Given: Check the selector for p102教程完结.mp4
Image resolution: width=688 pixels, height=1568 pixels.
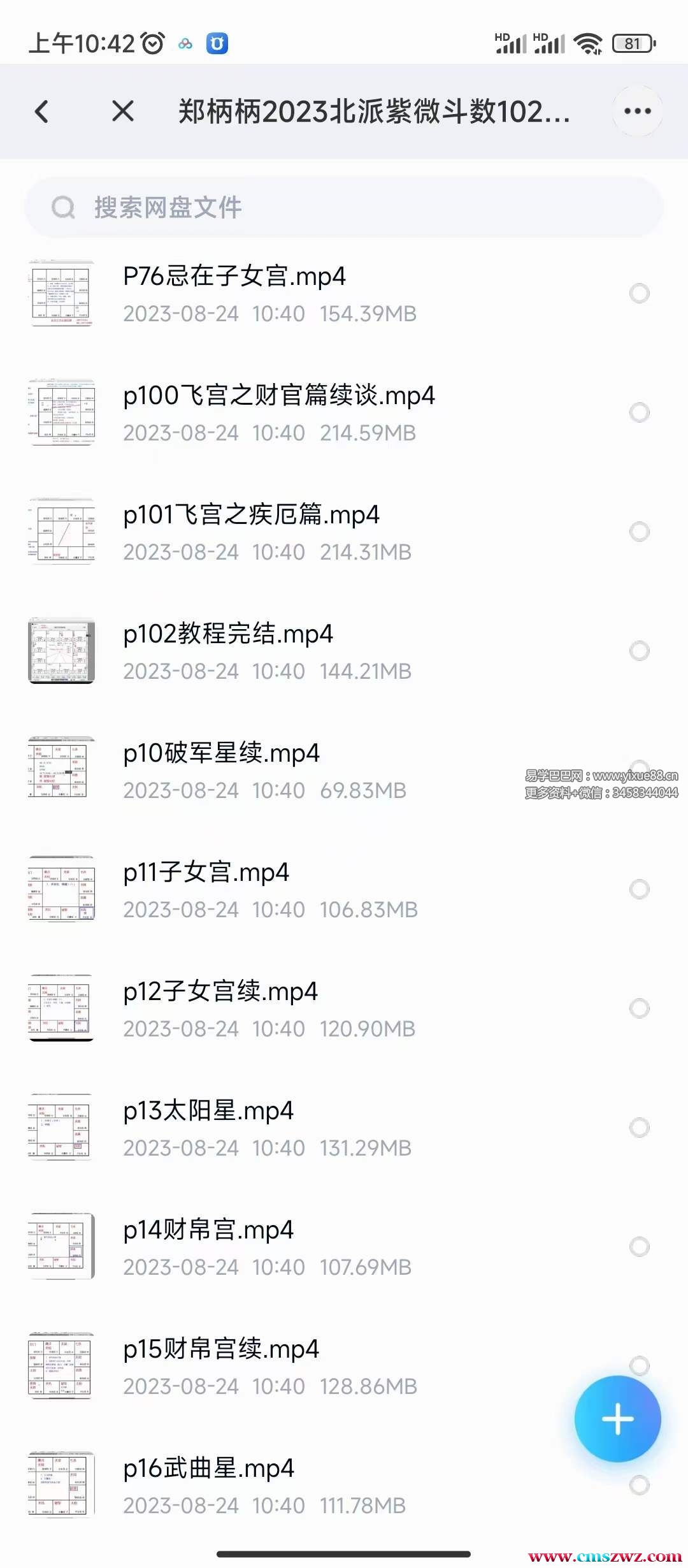Looking at the screenshot, I should tap(639, 651).
